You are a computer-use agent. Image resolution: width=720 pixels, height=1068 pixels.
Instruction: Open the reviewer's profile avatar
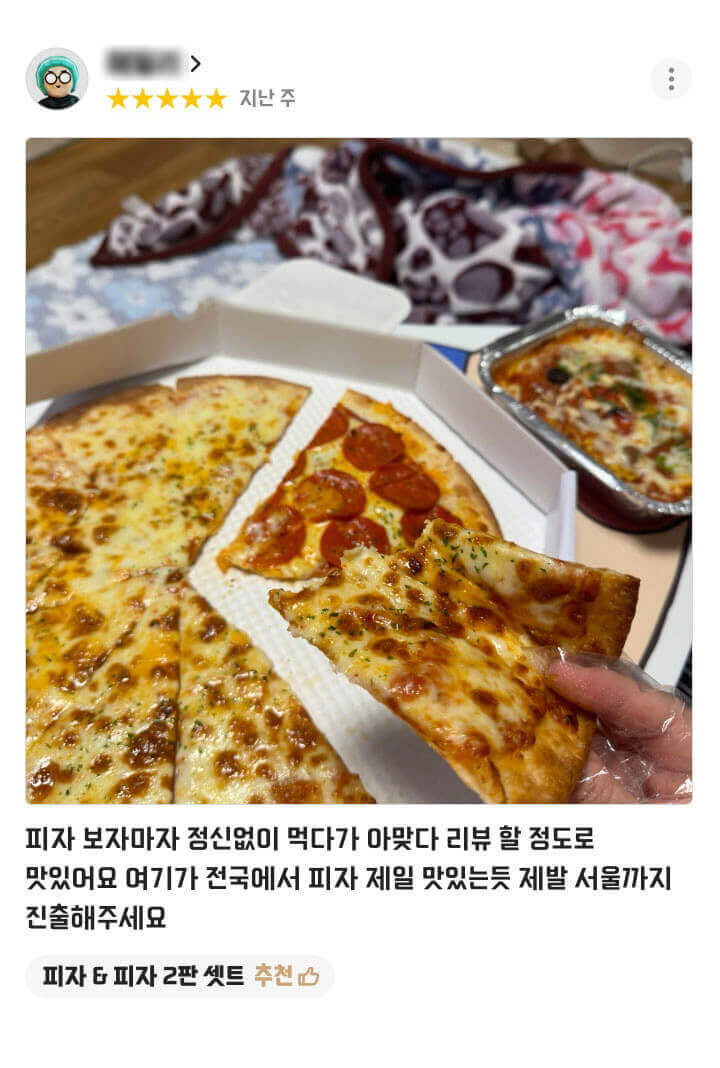tap(57, 78)
